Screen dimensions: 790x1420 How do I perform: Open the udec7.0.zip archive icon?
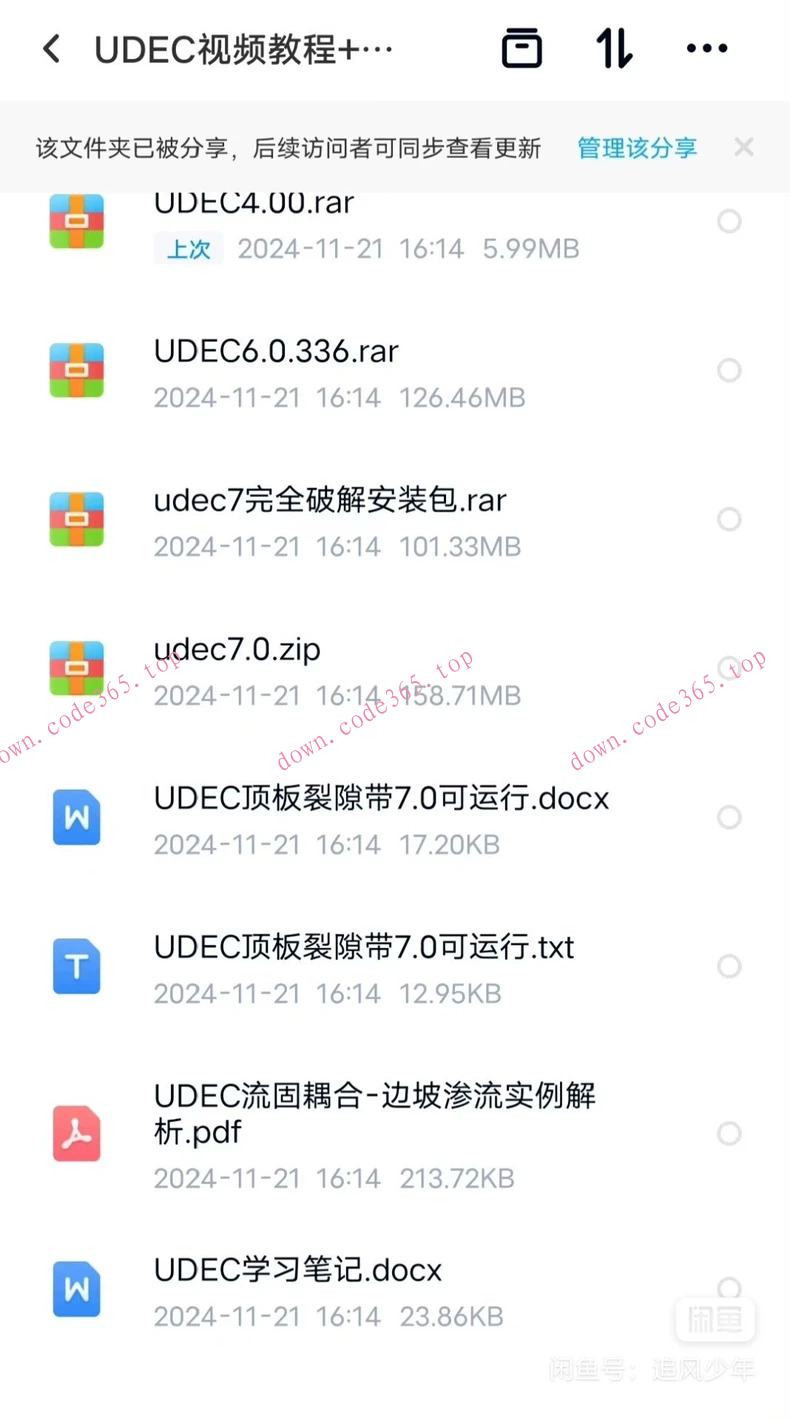tap(76, 668)
